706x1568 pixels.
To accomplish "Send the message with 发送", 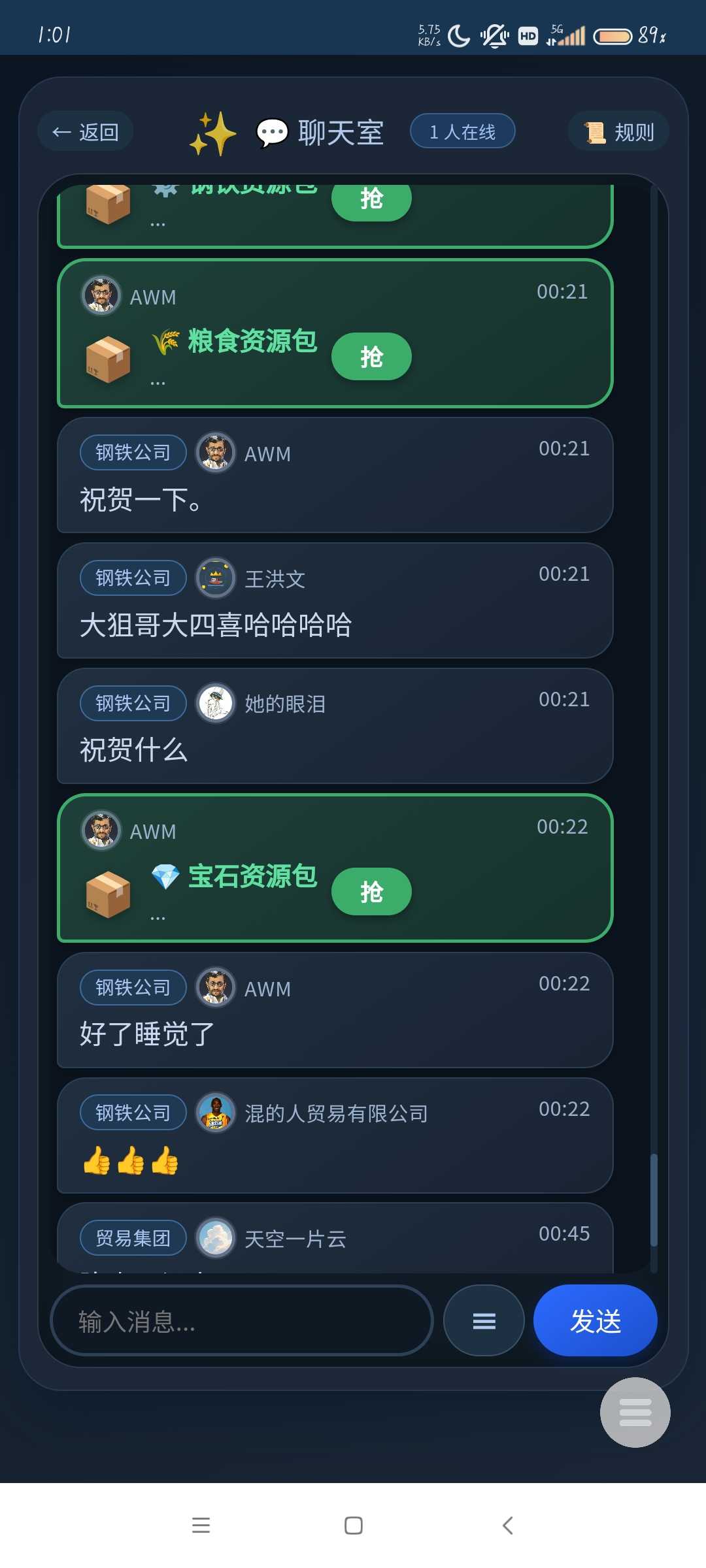I will [595, 1321].
